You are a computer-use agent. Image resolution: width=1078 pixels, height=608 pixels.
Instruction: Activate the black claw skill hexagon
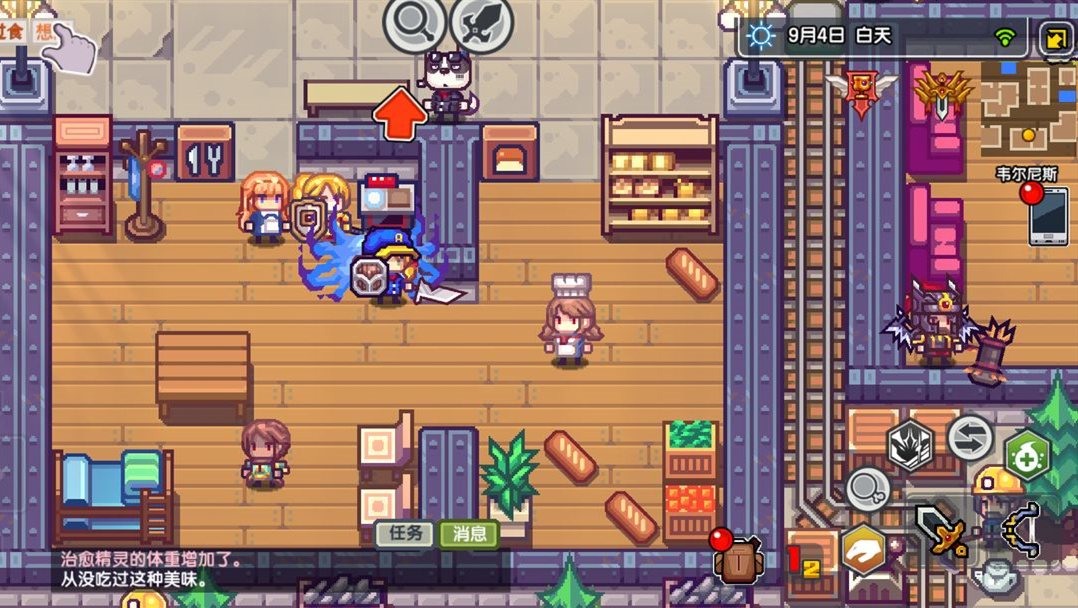pos(910,445)
